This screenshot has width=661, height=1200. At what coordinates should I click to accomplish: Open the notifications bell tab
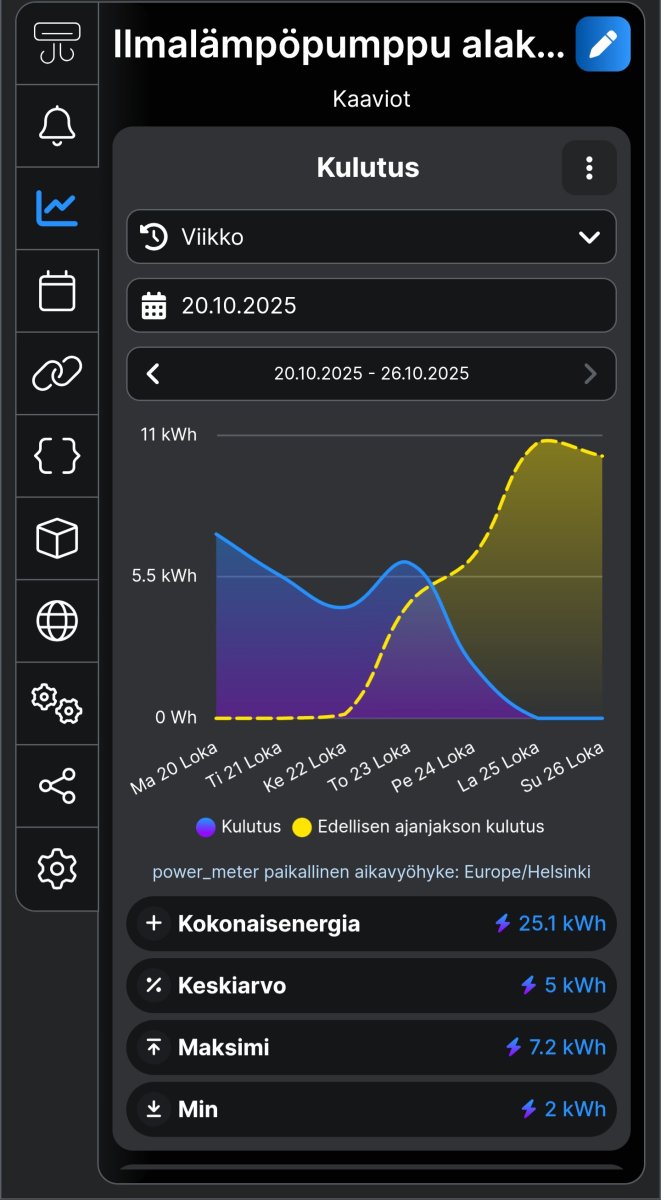[x=57, y=126]
